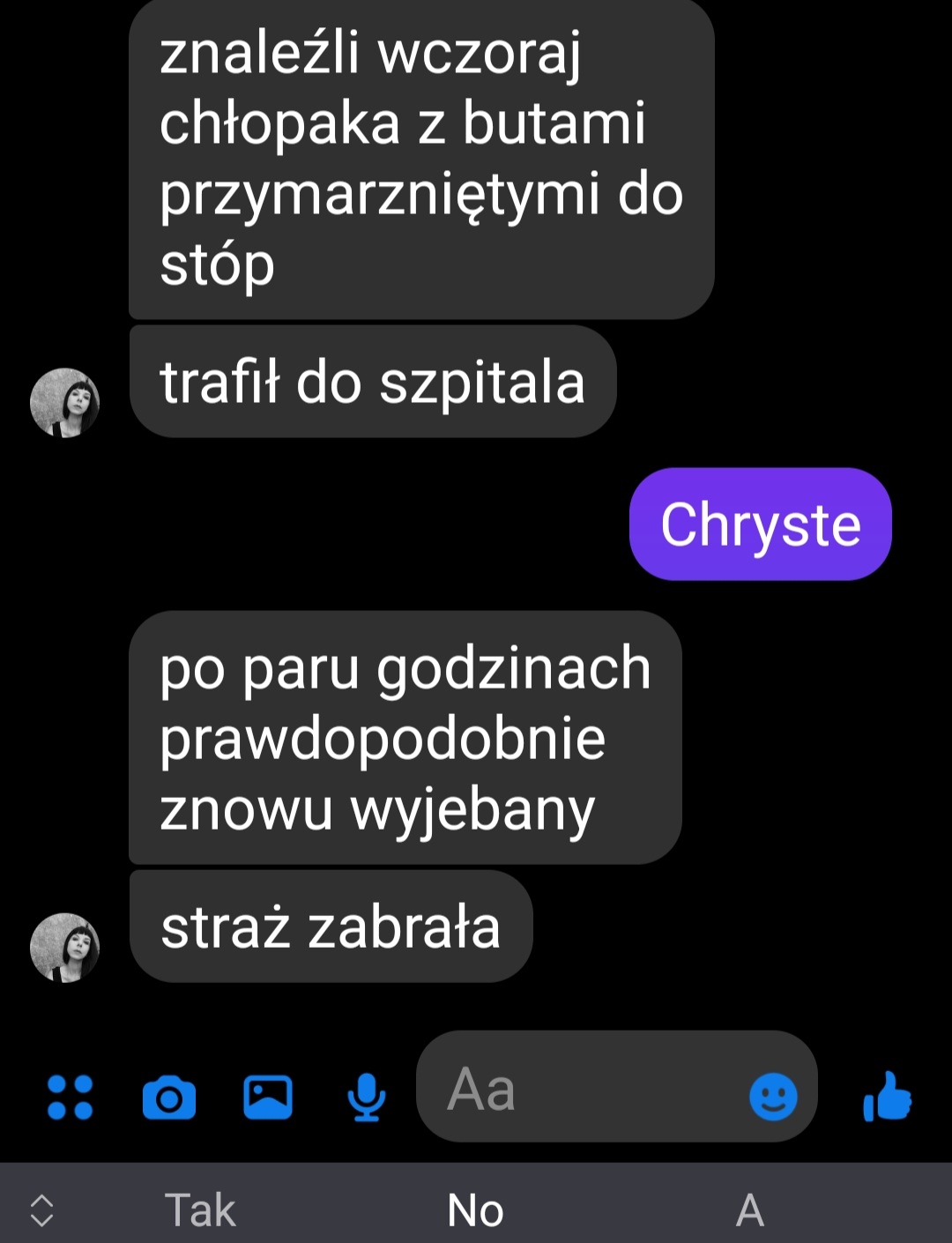952x1243 pixels.
Task: Open sender's avatar next to "straż zabrała"
Action: [64, 947]
